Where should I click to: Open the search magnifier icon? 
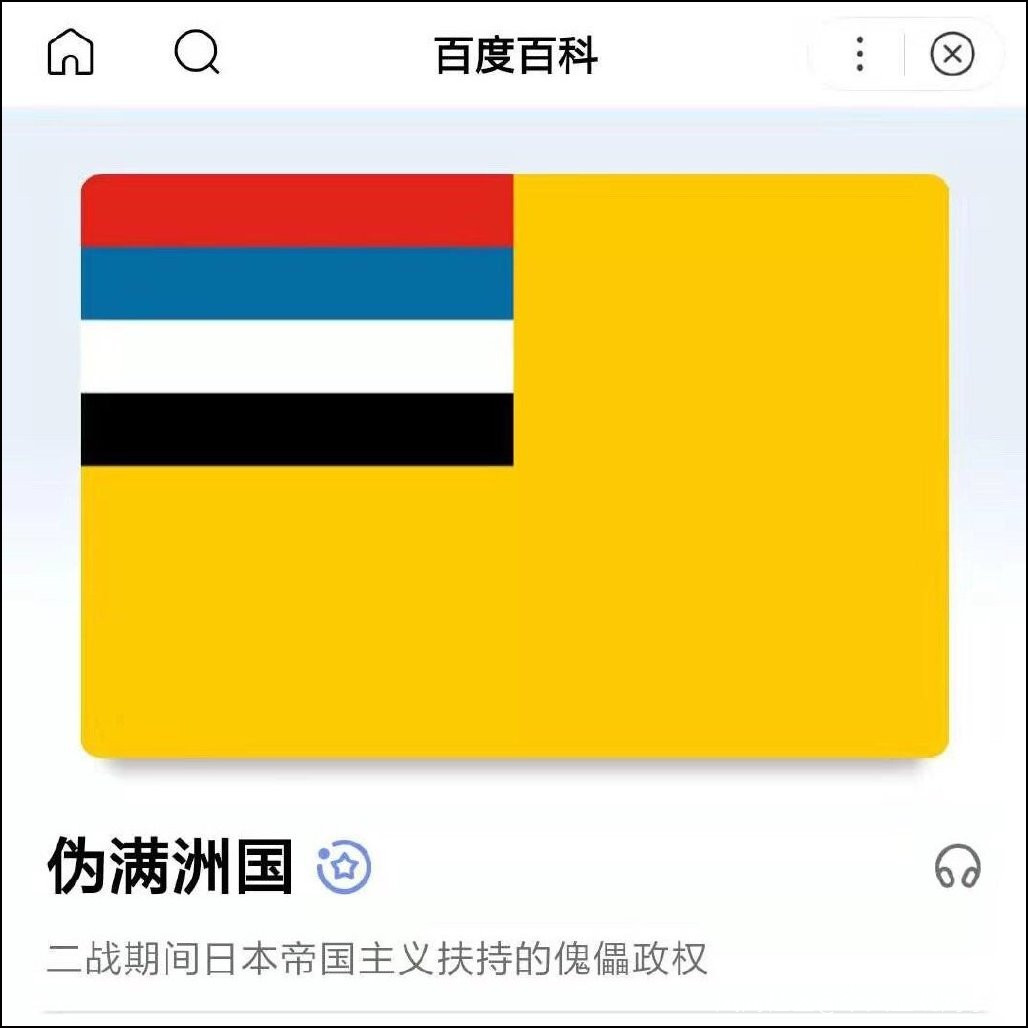tap(197, 52)
